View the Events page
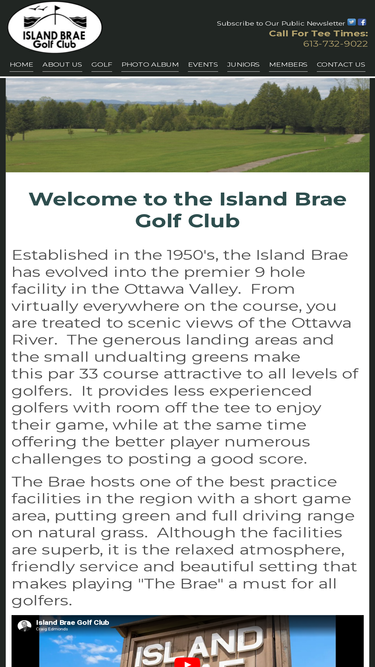 pyautogui.click(x=203, y=65)
